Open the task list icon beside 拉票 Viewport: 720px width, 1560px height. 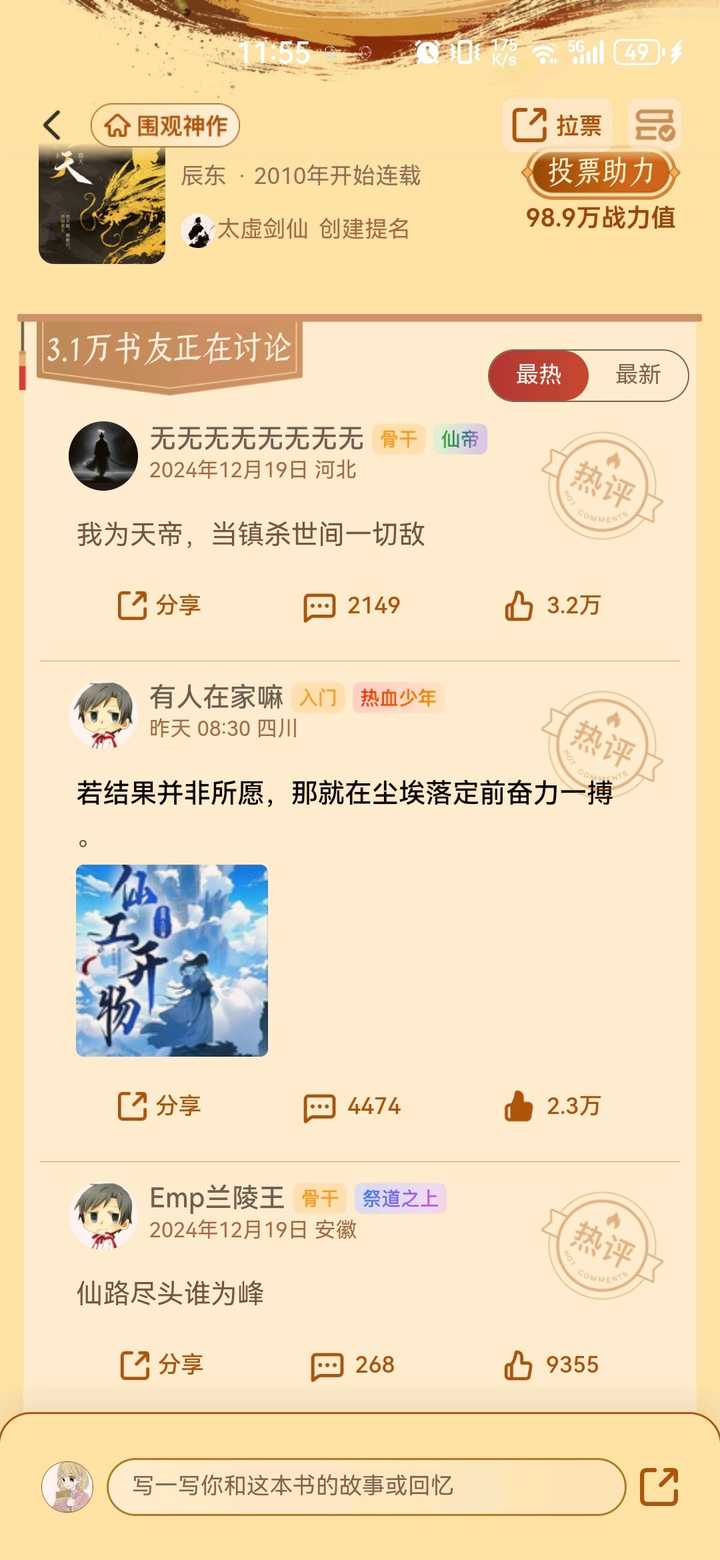655,126
